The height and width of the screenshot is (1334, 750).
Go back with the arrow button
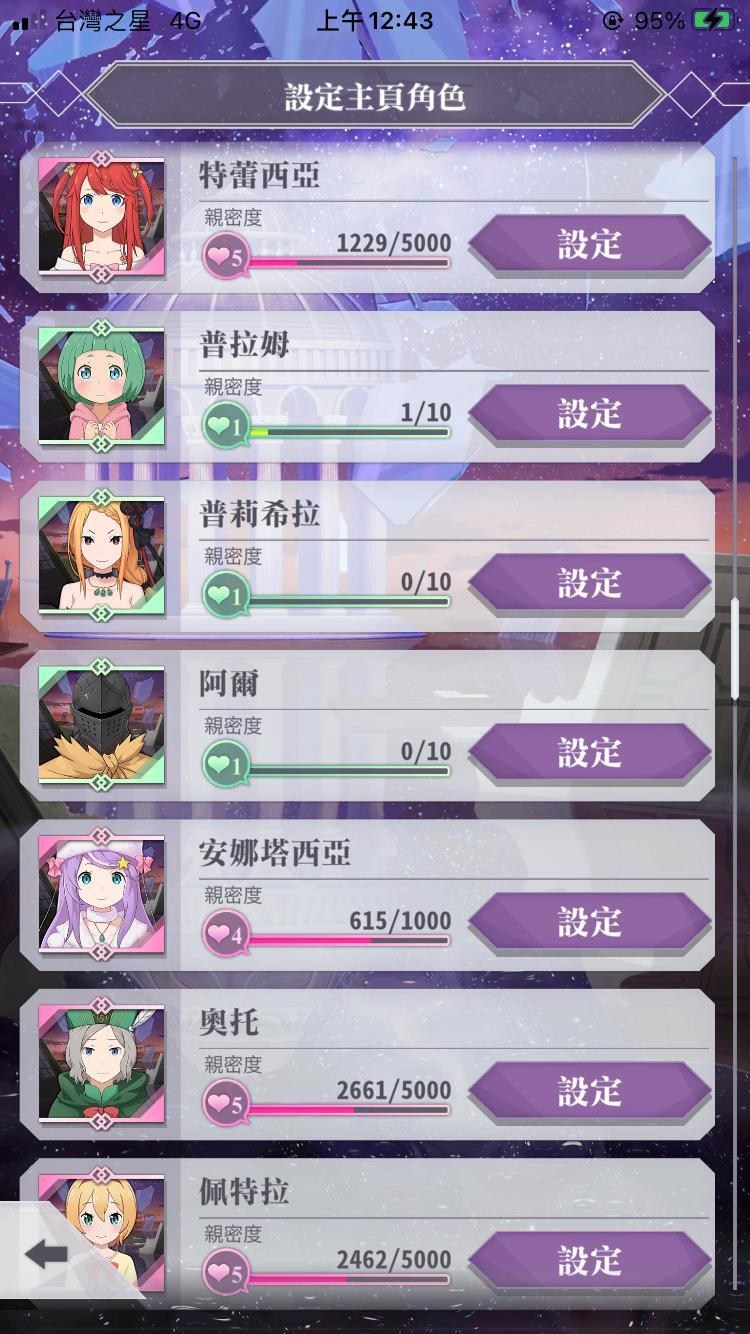coord(46,1254)
